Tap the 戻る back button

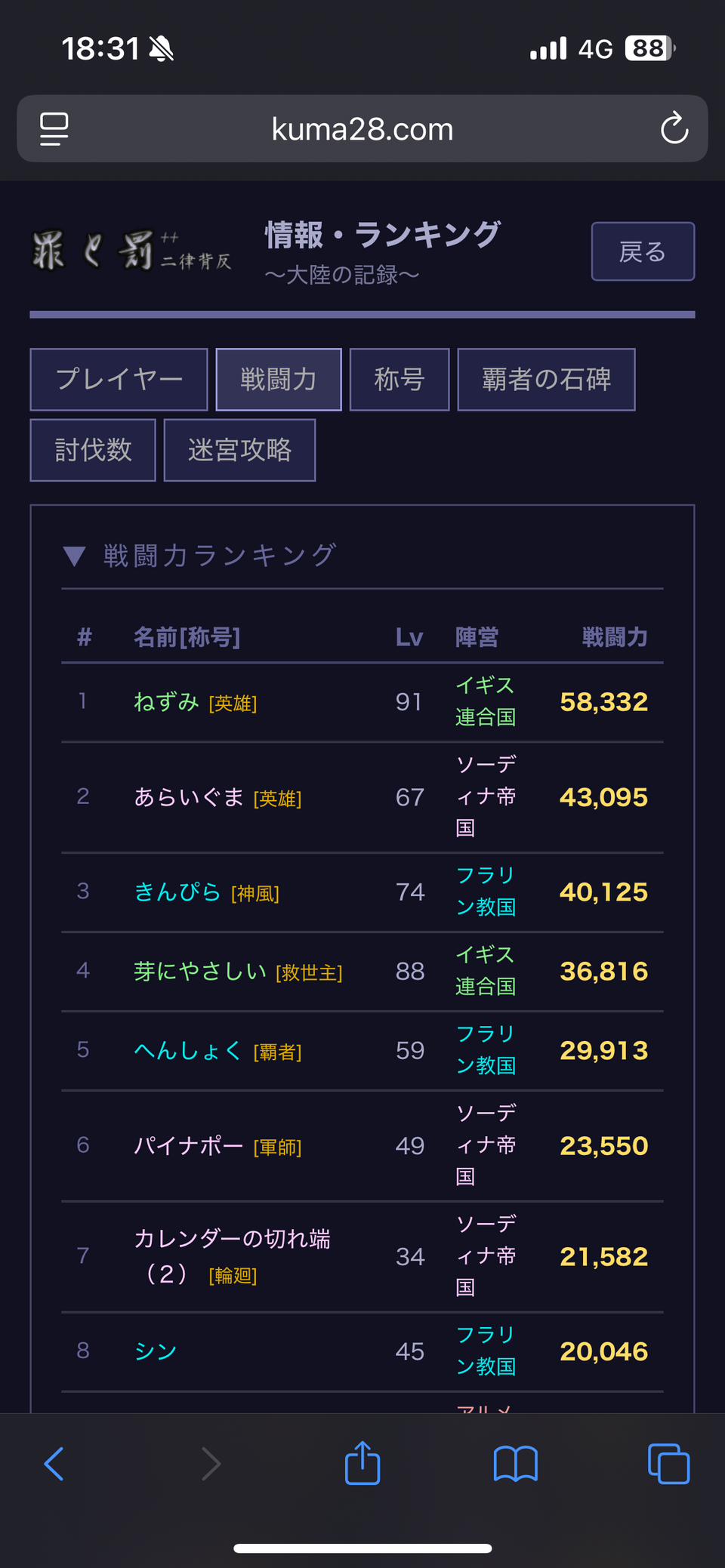pos(642,251)
